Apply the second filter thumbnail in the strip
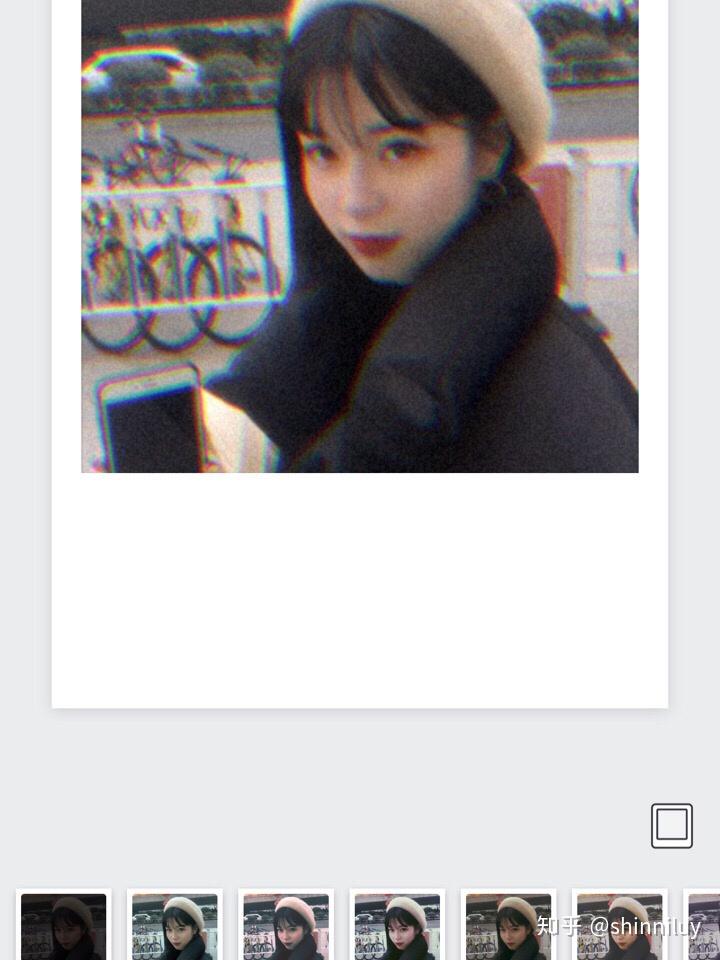Image resolution: width=720 pixels, height=960 pixels. pos(175,926)
